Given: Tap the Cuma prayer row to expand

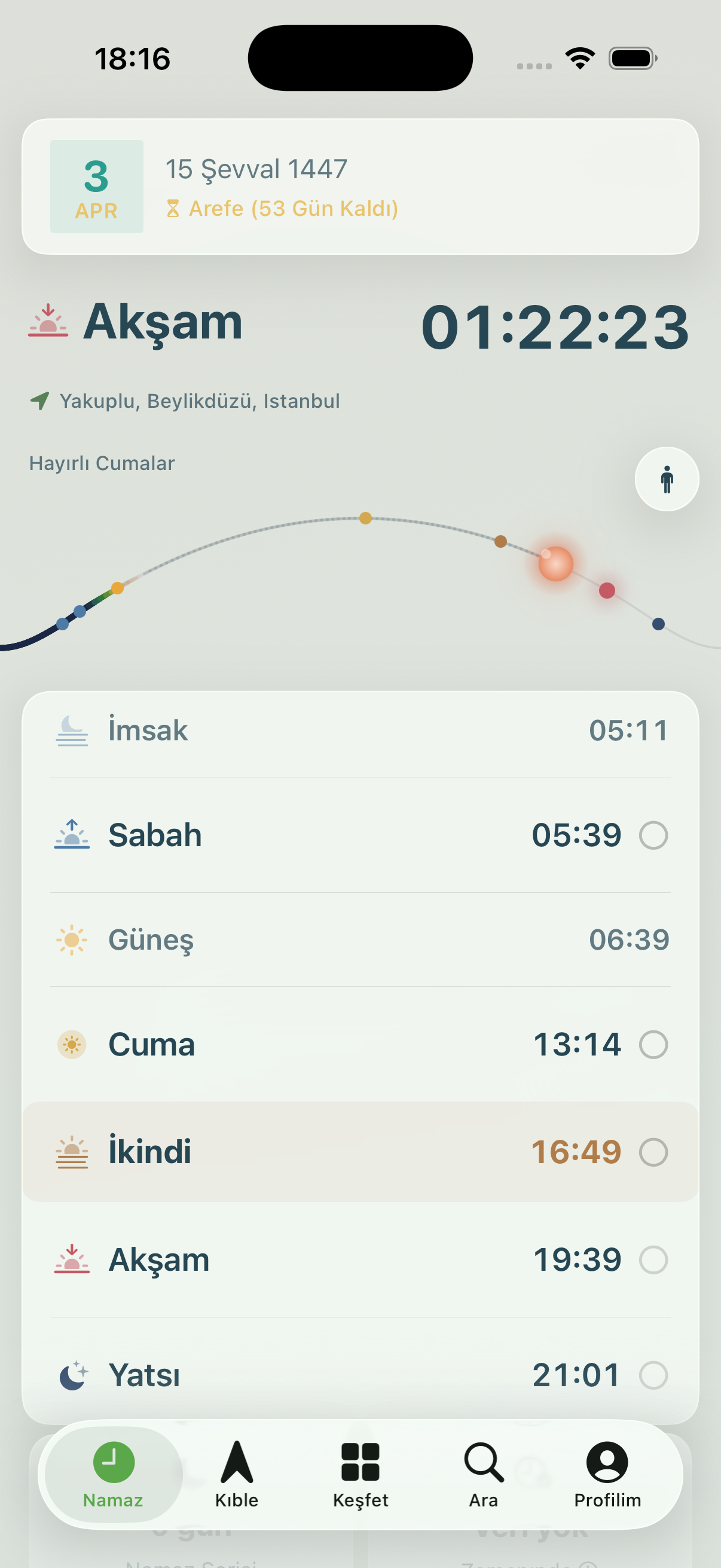Looking at the screenshot, I should coord(359,1045).
